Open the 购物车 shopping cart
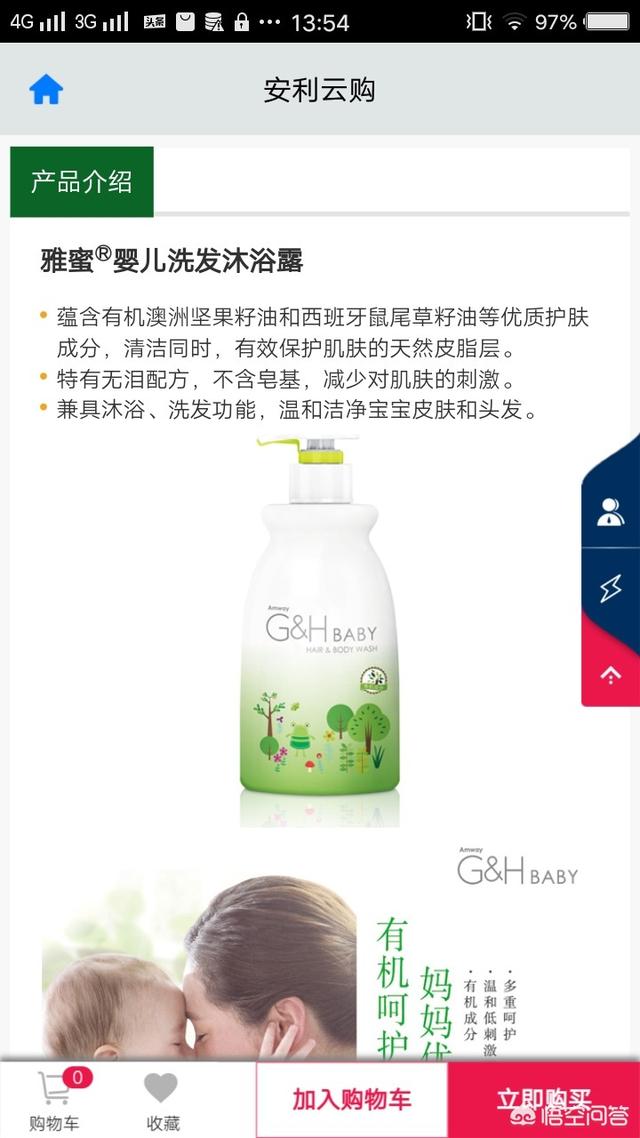Viewport: 640px width, 1138px height. coord(55,1100)
